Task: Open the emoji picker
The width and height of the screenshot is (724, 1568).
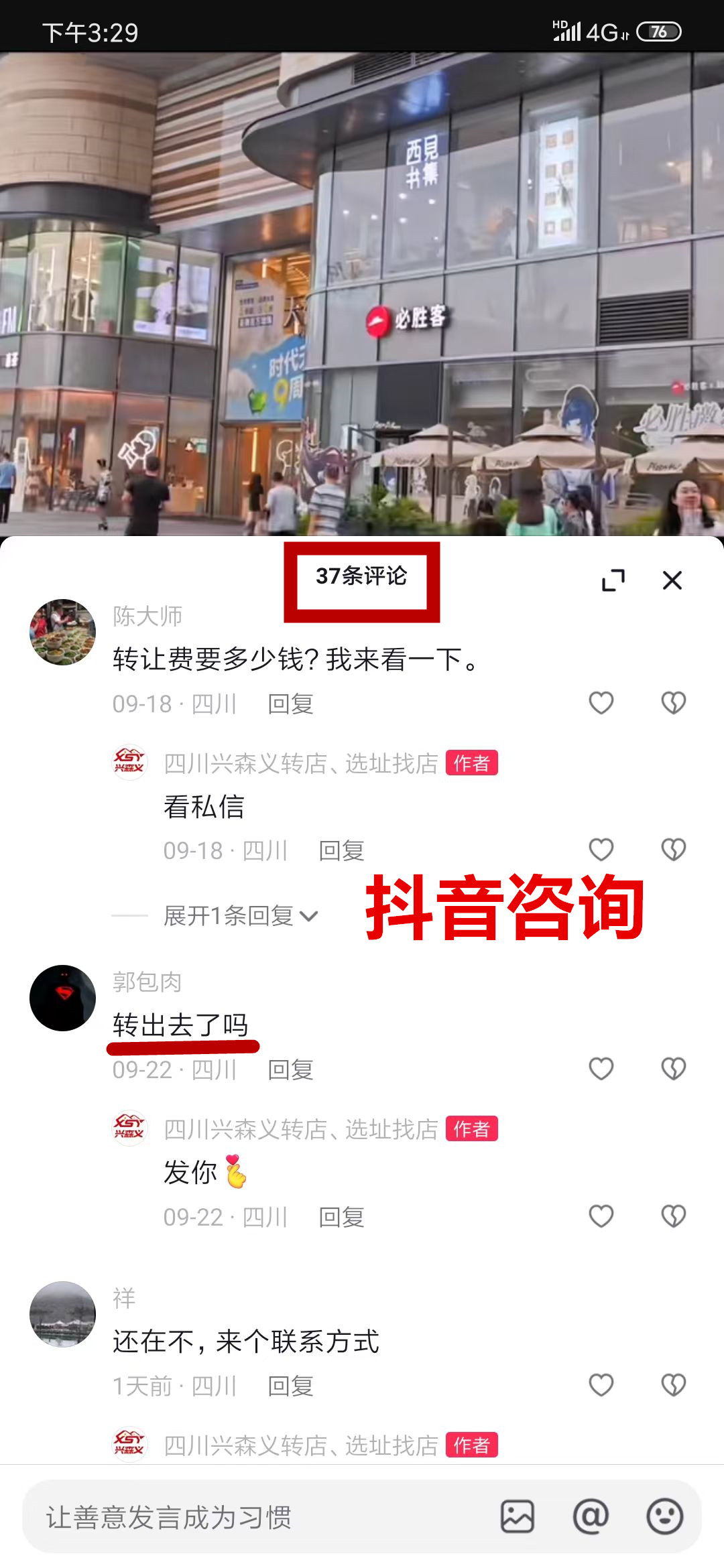Action: pos(664,1516)
